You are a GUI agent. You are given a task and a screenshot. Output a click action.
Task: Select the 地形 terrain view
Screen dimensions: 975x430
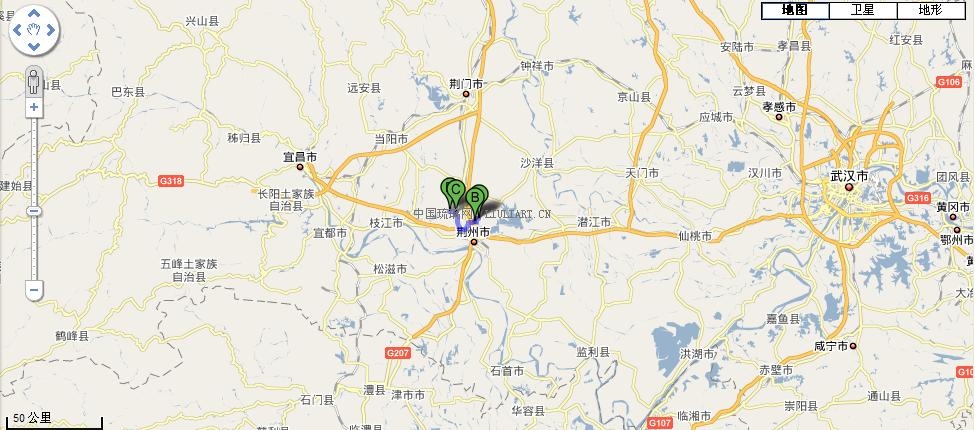tap(929, 10)
